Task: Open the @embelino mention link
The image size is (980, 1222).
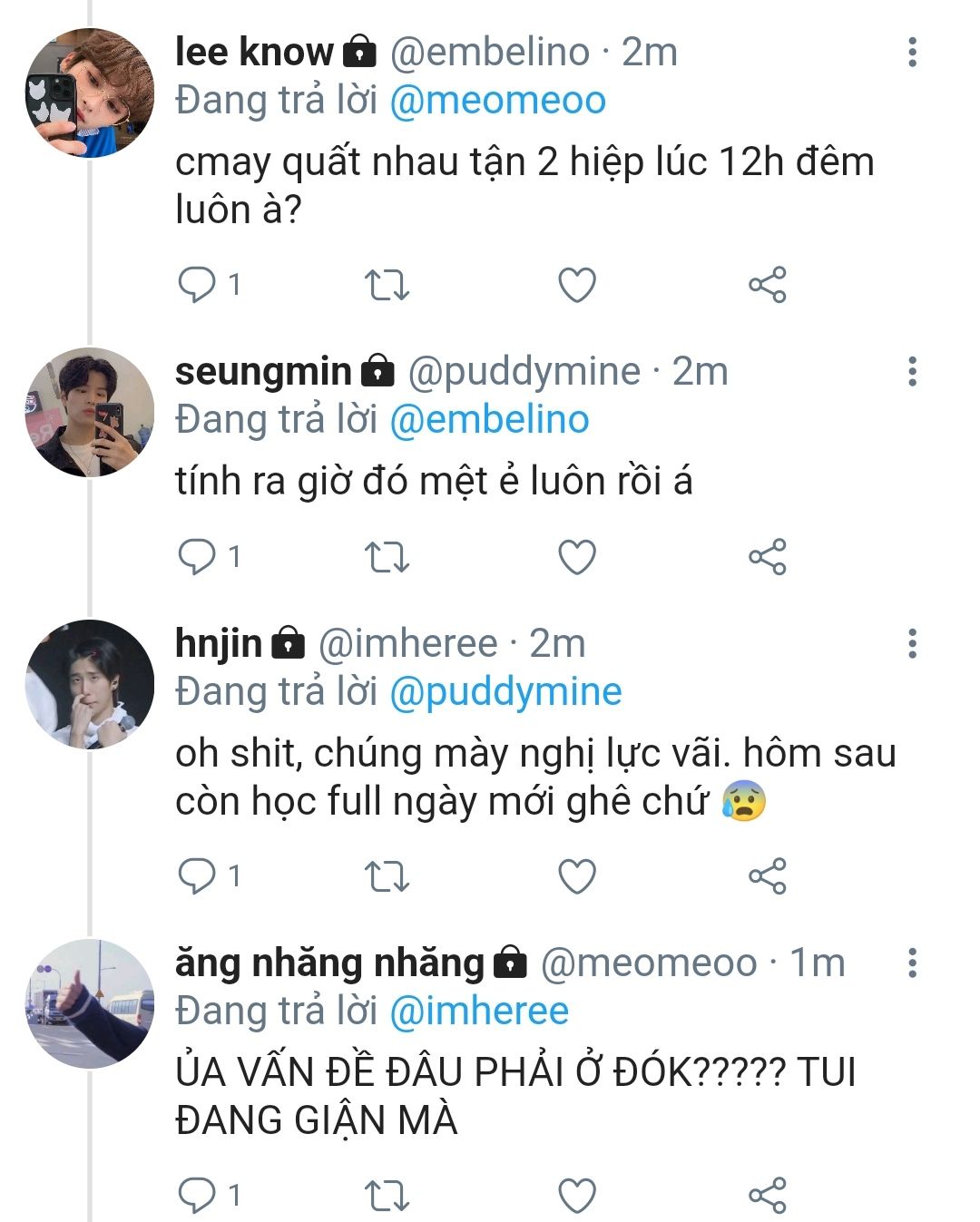Action: 489,419
